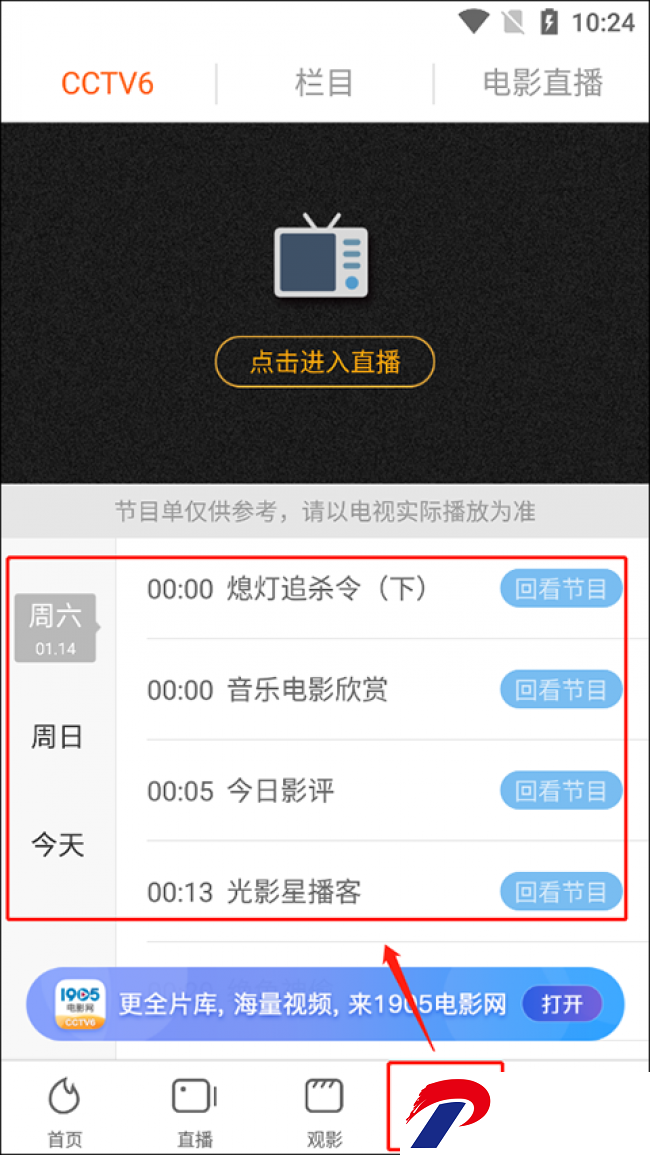Select 今天 in the schedule days
Screen dimensions: 650x1155
click(x=57, y=846)
